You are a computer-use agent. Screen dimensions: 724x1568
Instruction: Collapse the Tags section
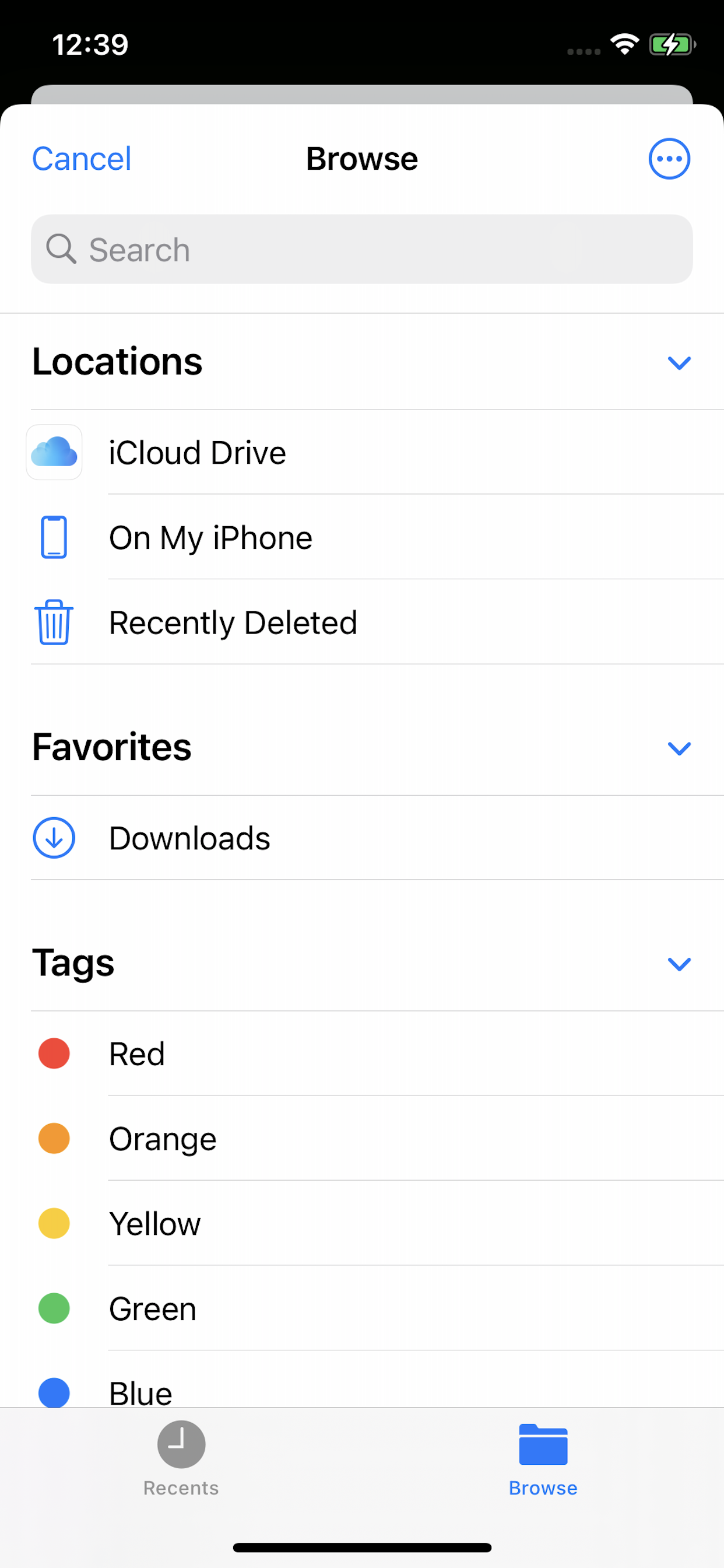point(679,964)
